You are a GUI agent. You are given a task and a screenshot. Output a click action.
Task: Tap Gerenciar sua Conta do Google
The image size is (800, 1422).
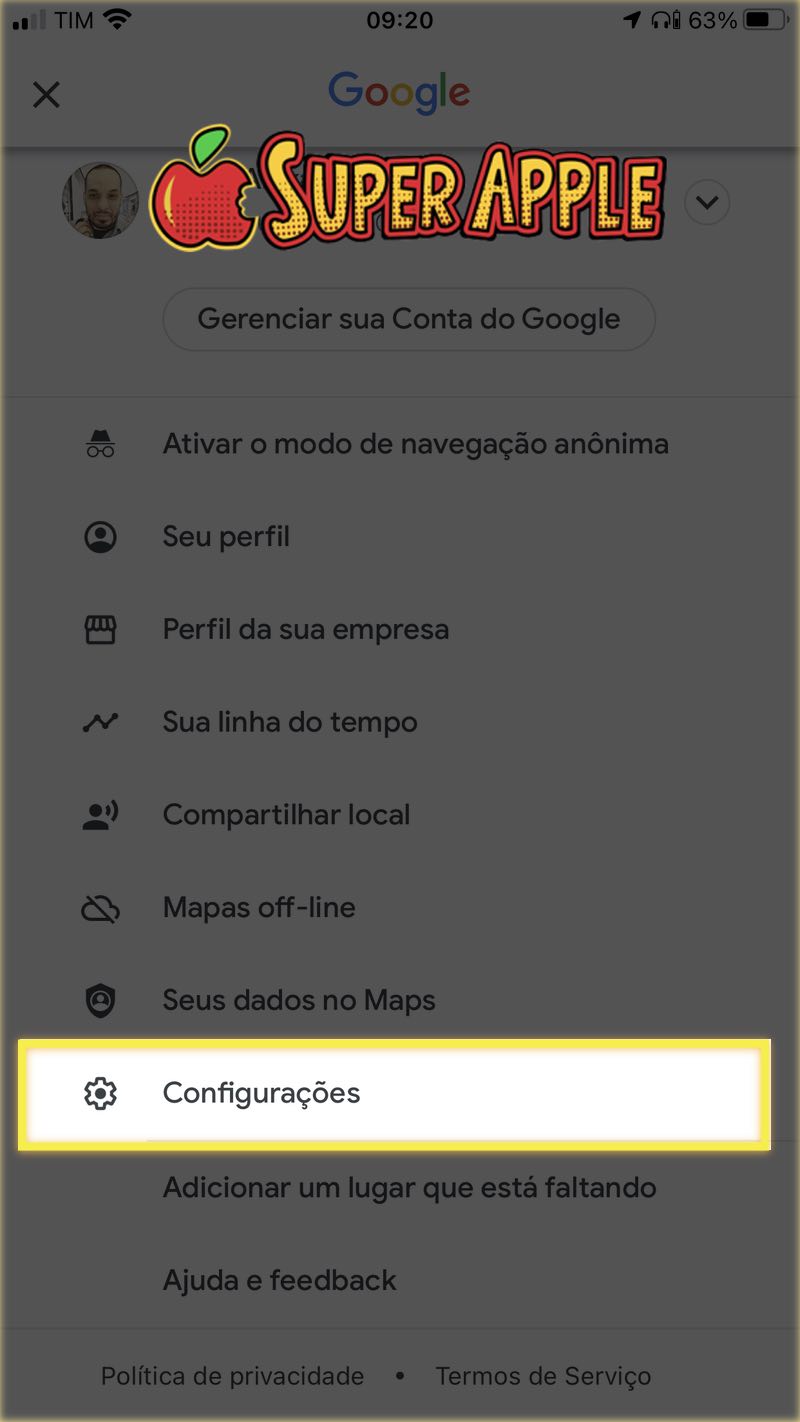408,319
